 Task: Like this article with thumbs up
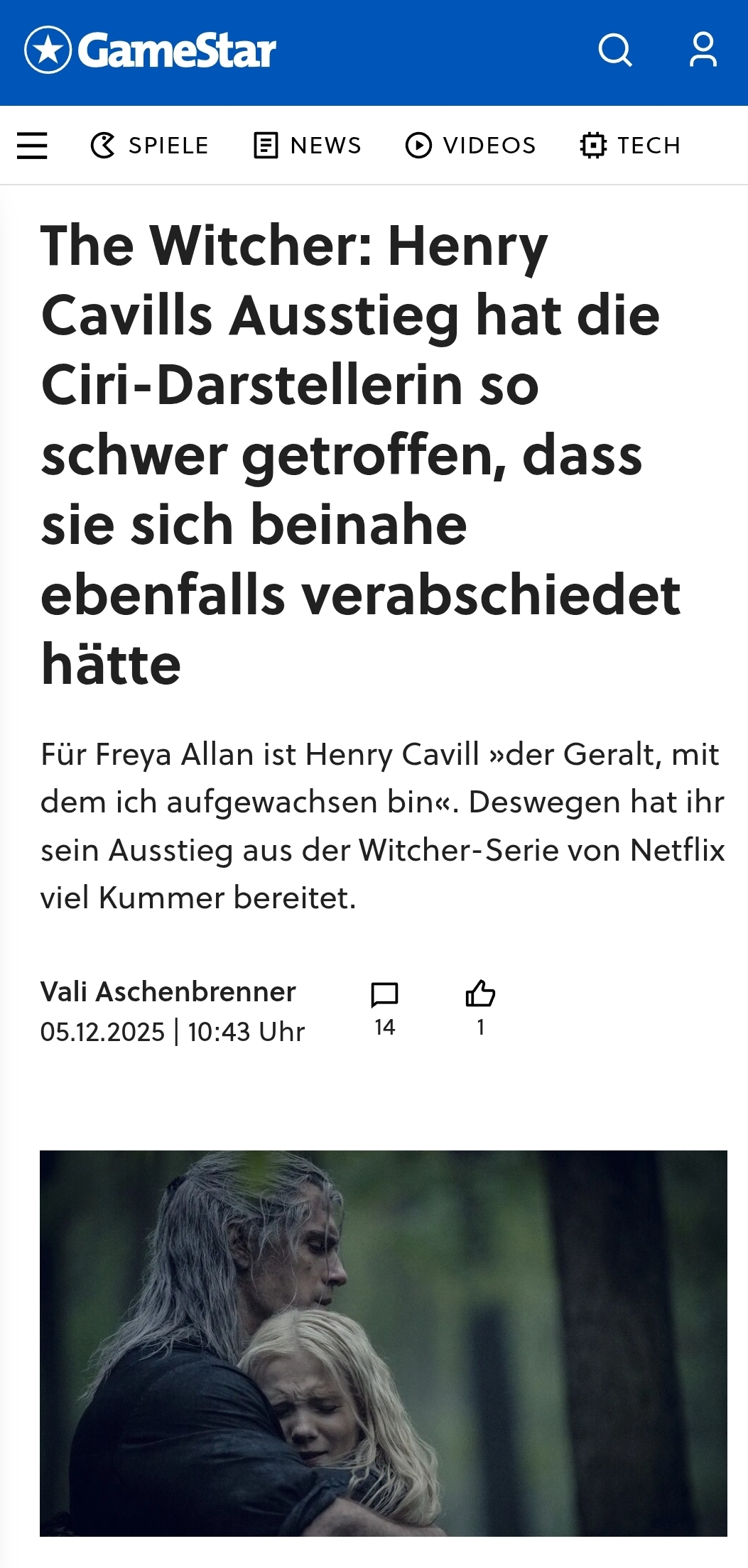click(x=480, y=994)
